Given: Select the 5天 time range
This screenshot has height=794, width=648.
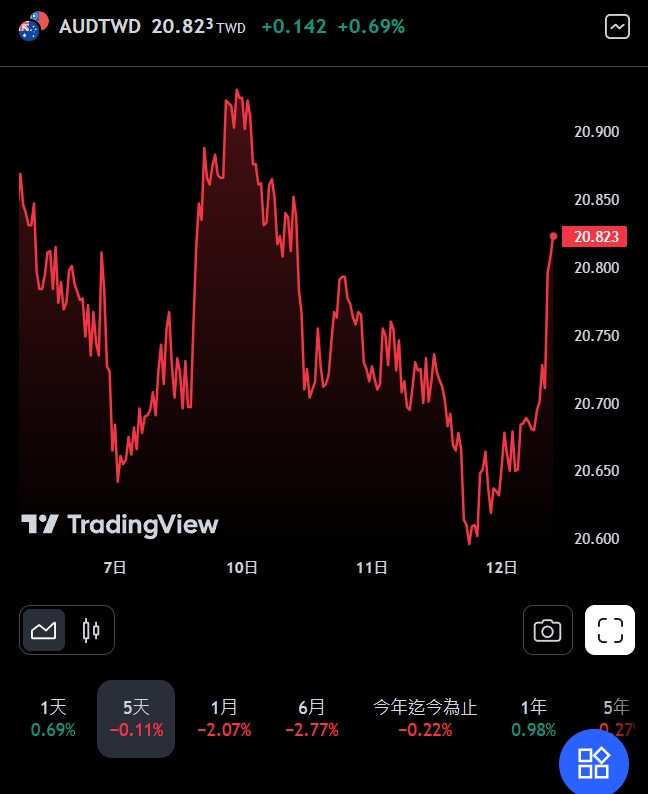Looking at the screenshot, I should [136, 718].
